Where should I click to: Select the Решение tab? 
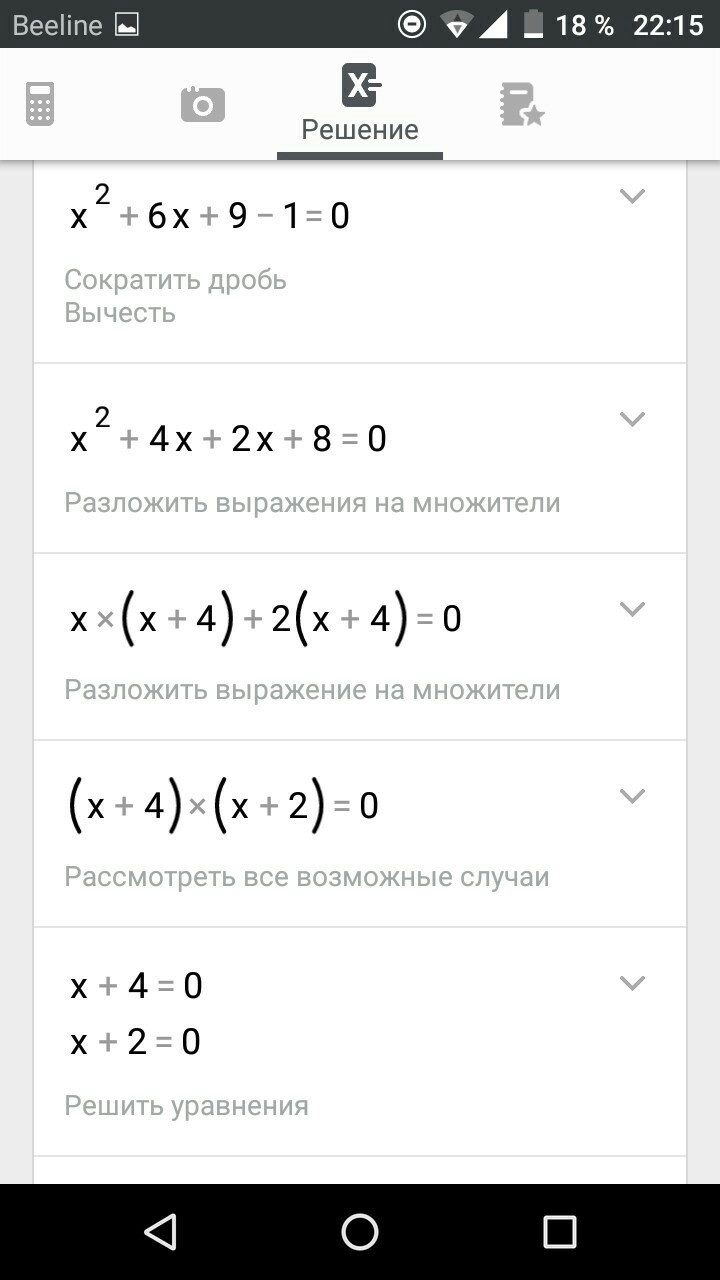[x=360, y=104]
